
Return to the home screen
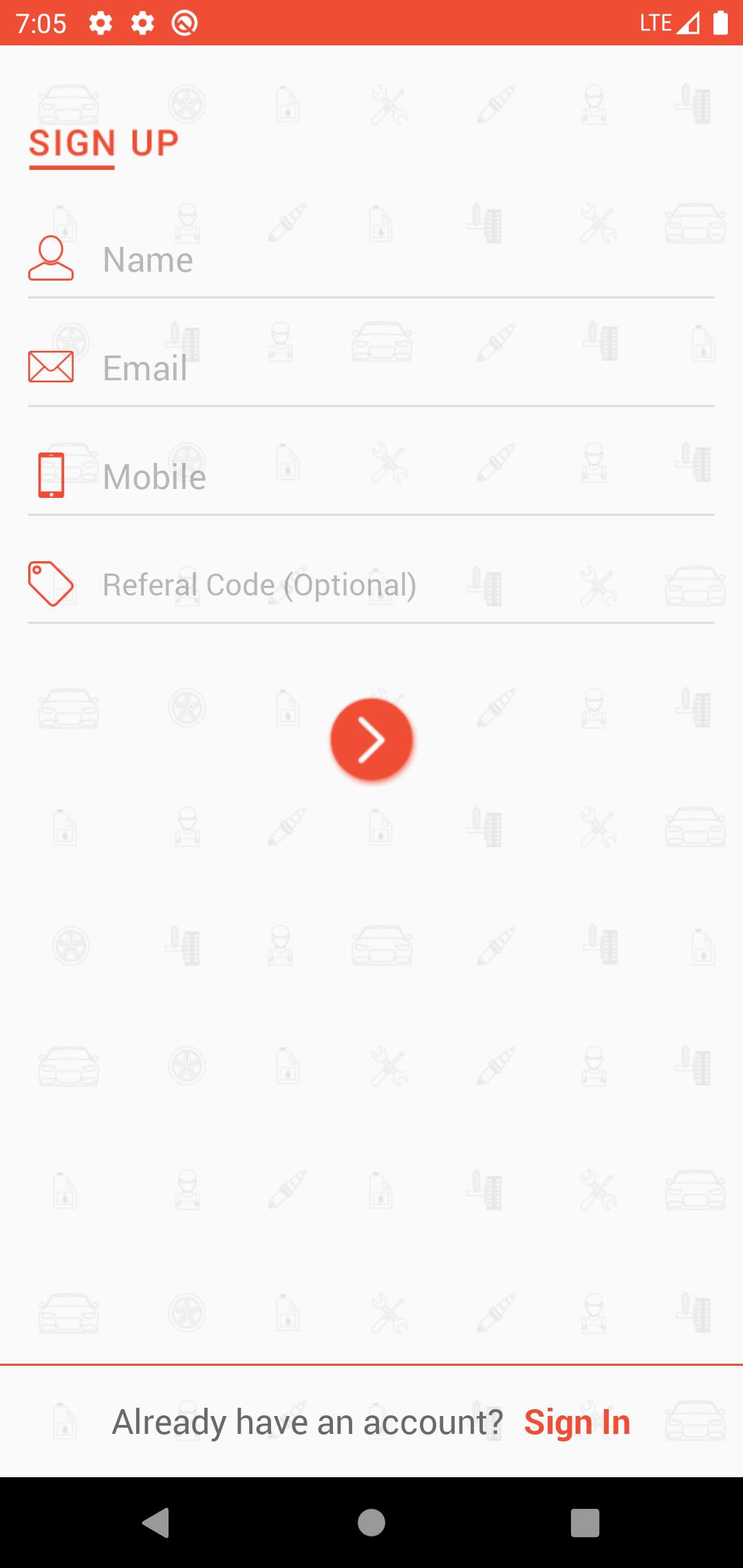tap(371, 1523)
